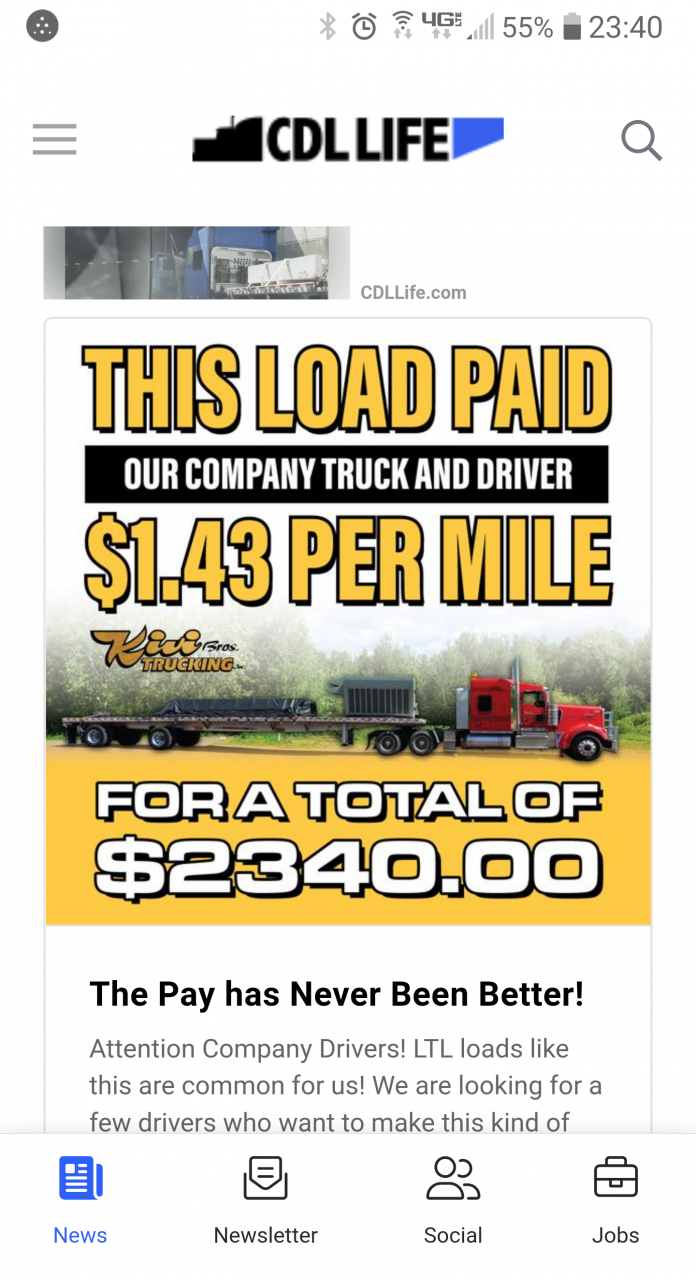Open the search magnifier
The height and width of the screenshot is (1280, 696).
641,140
